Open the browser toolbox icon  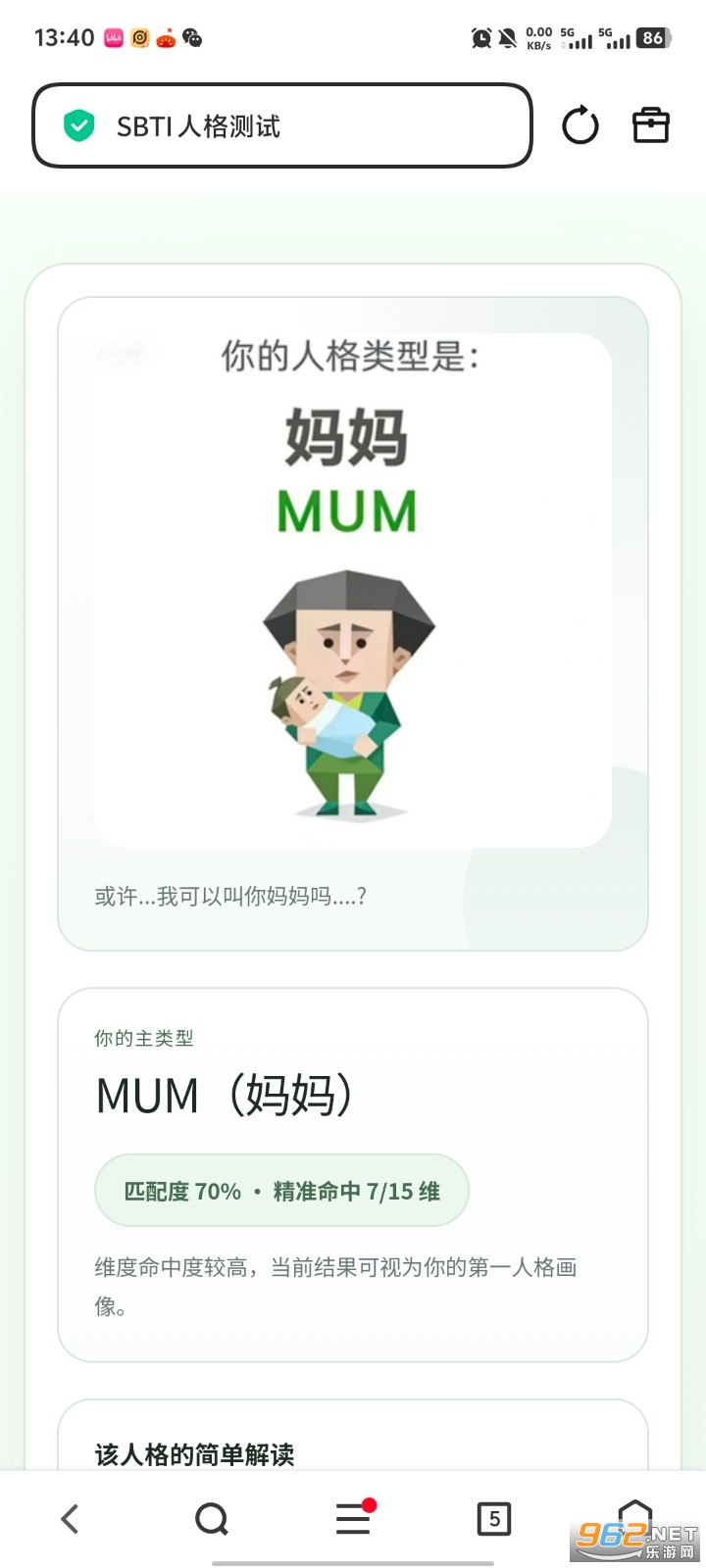[x=650, y=125]
